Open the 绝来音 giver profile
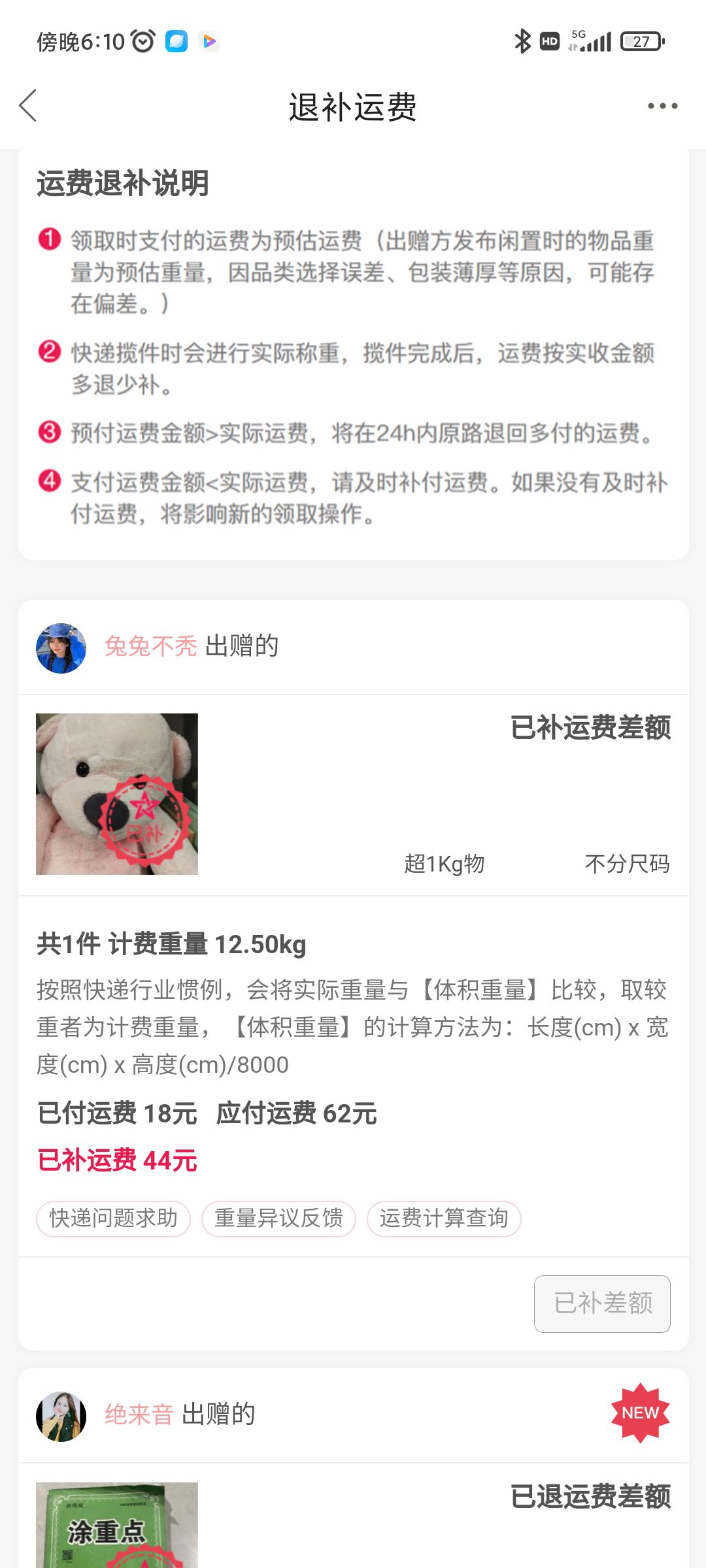Screen dimensions: 706x1568 (139, 1414)
